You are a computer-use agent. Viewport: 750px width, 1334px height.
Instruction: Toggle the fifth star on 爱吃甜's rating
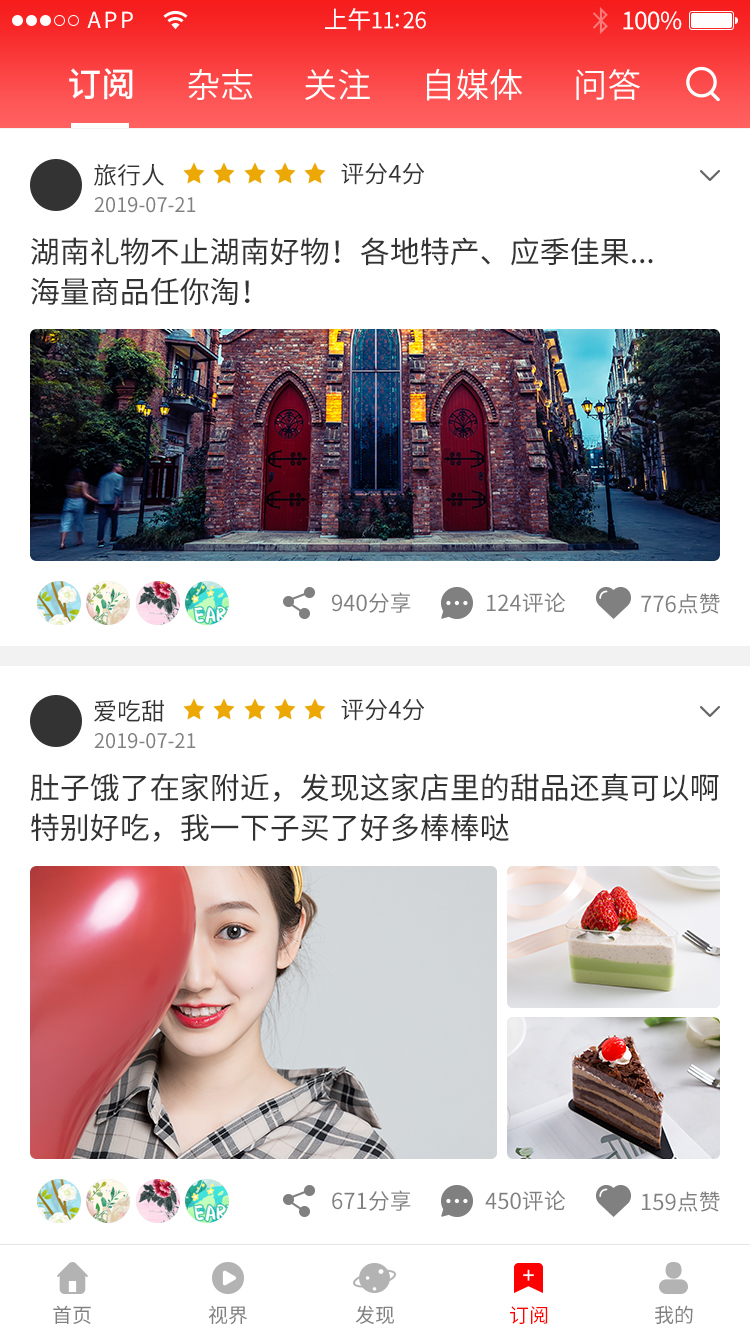(x=316, y=710)
